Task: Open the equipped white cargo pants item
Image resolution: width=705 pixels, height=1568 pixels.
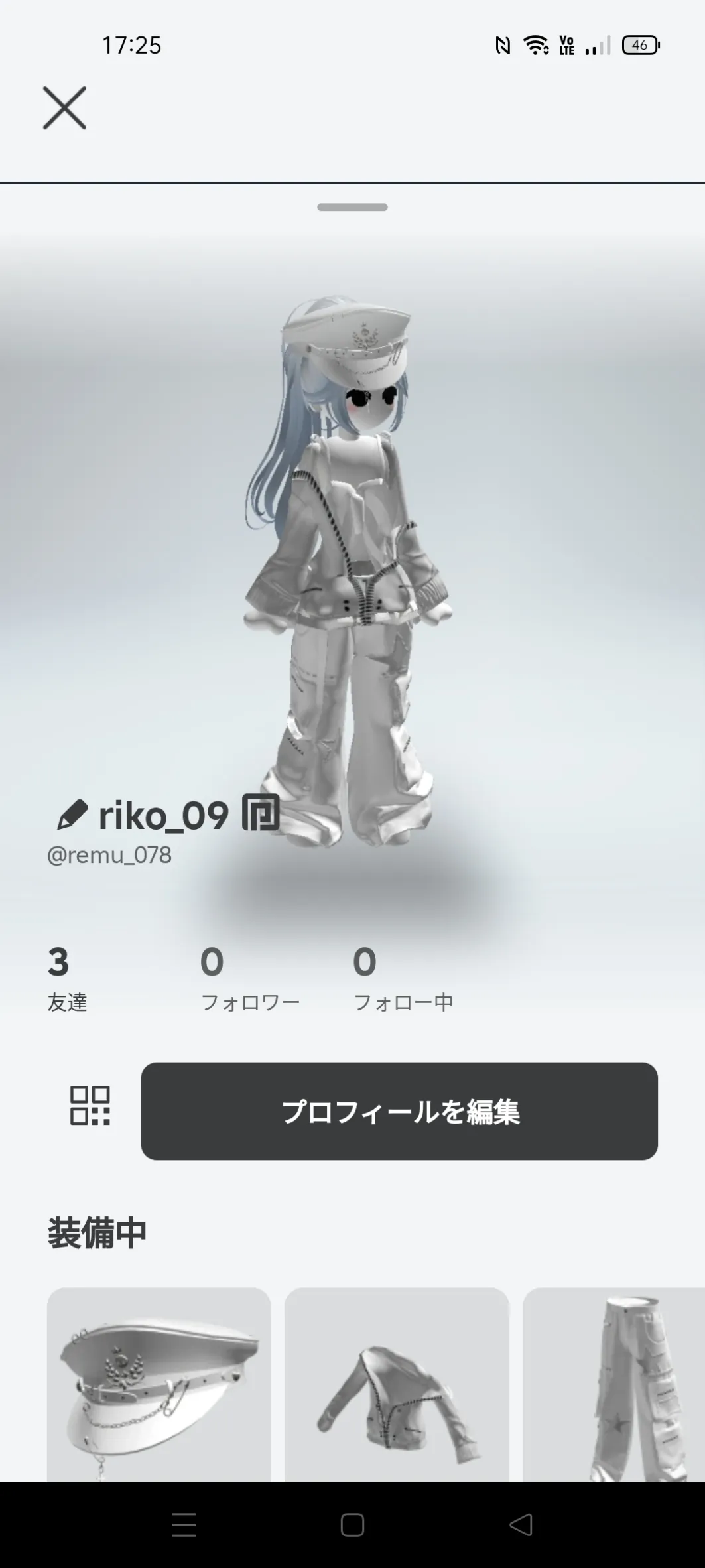Action: click(x=614, y=1384)
